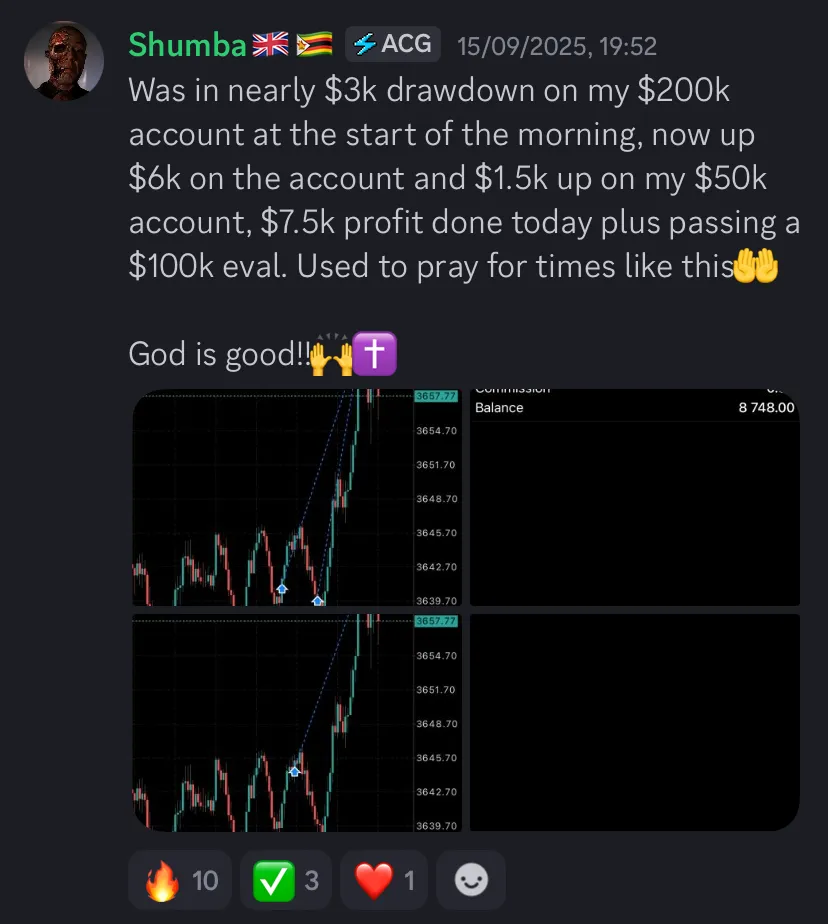Open the bottom-right black image attachment
Screen dimensions: 828x924
point(634,723)
